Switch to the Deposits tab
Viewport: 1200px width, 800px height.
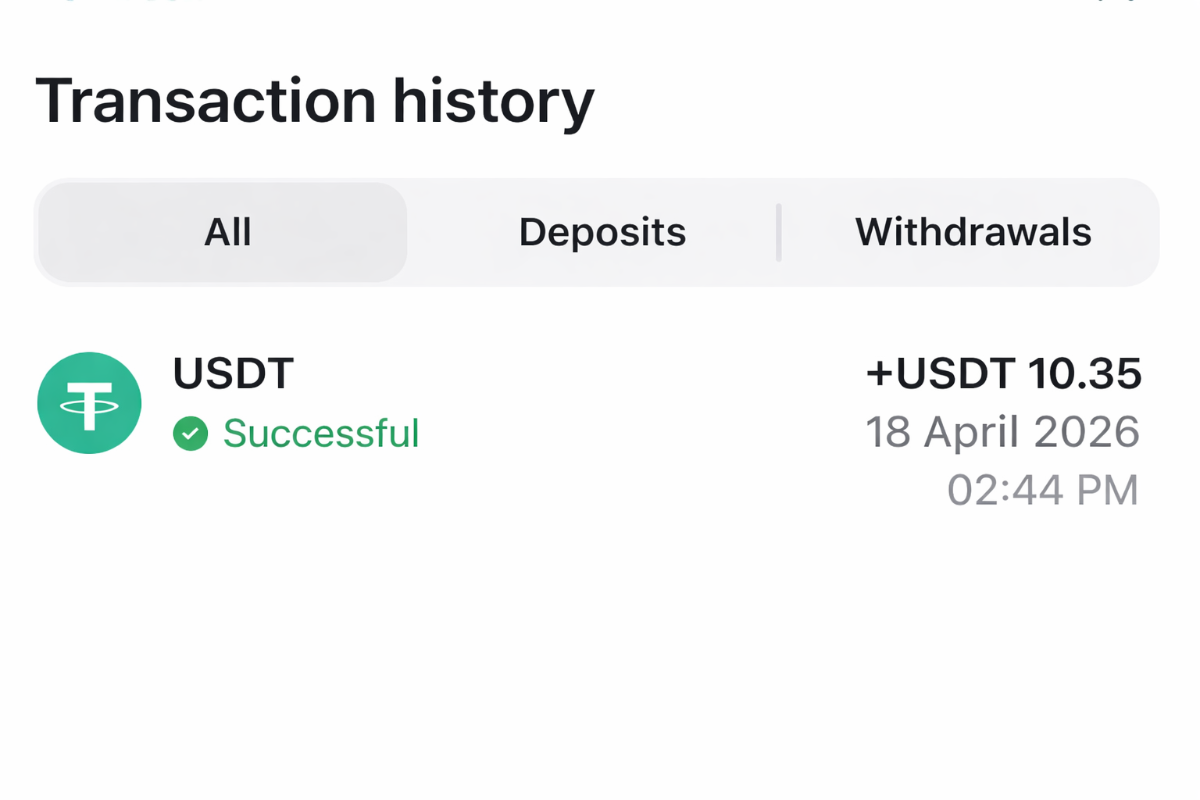tap(602, 232)
